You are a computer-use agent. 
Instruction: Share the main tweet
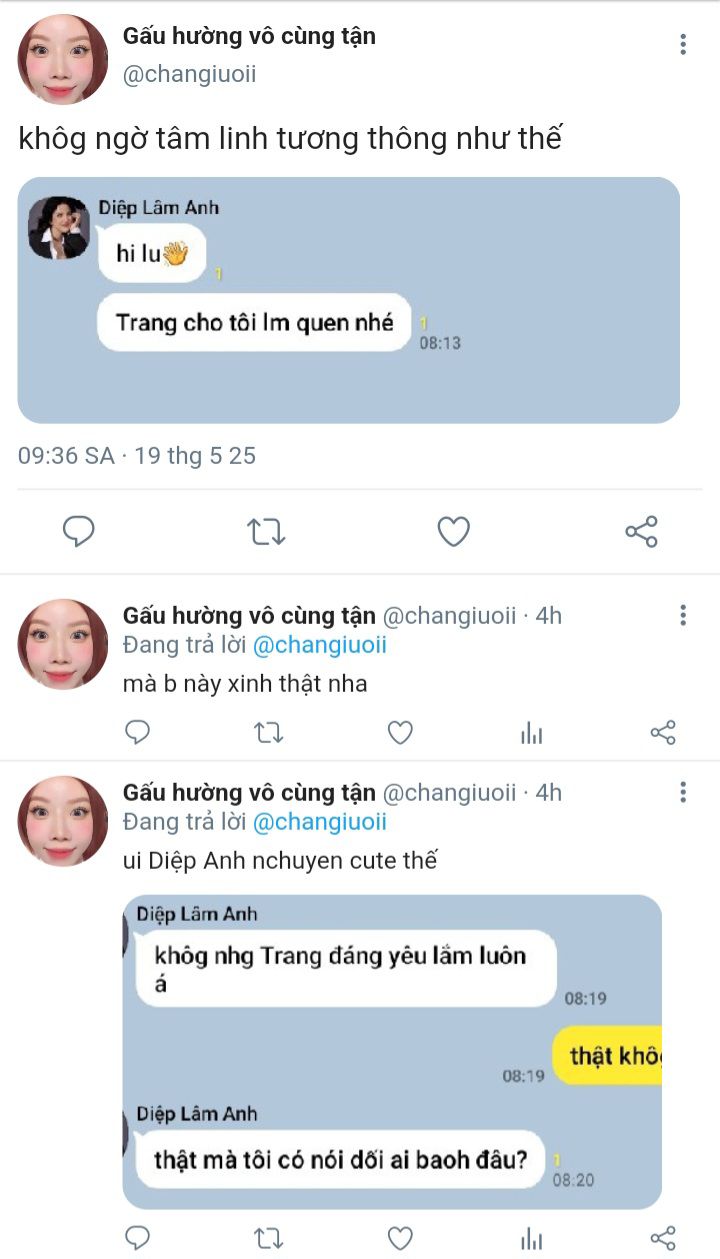[x=641, y=532]
